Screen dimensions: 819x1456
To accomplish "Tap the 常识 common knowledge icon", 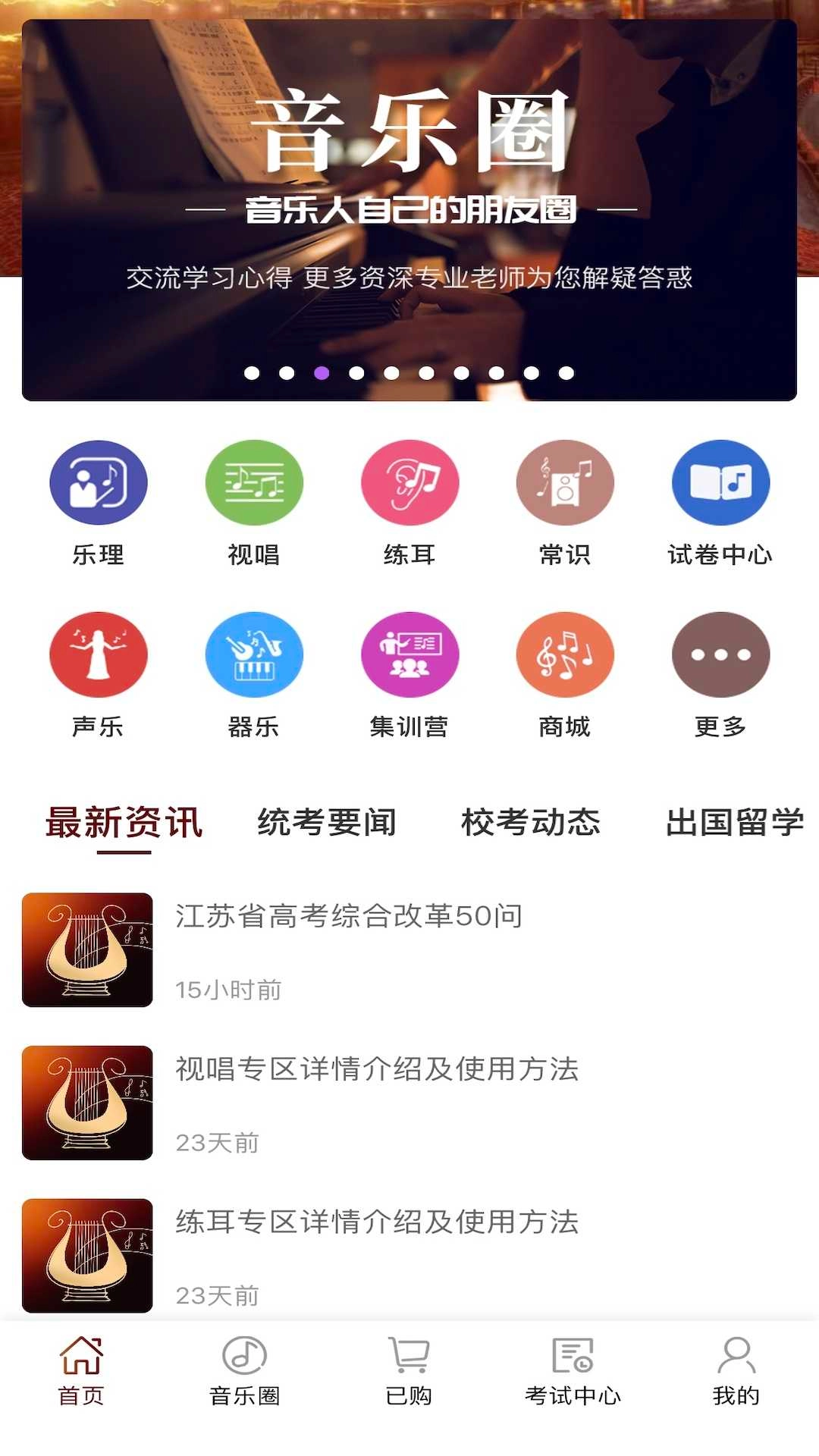I will click(565, 483).
